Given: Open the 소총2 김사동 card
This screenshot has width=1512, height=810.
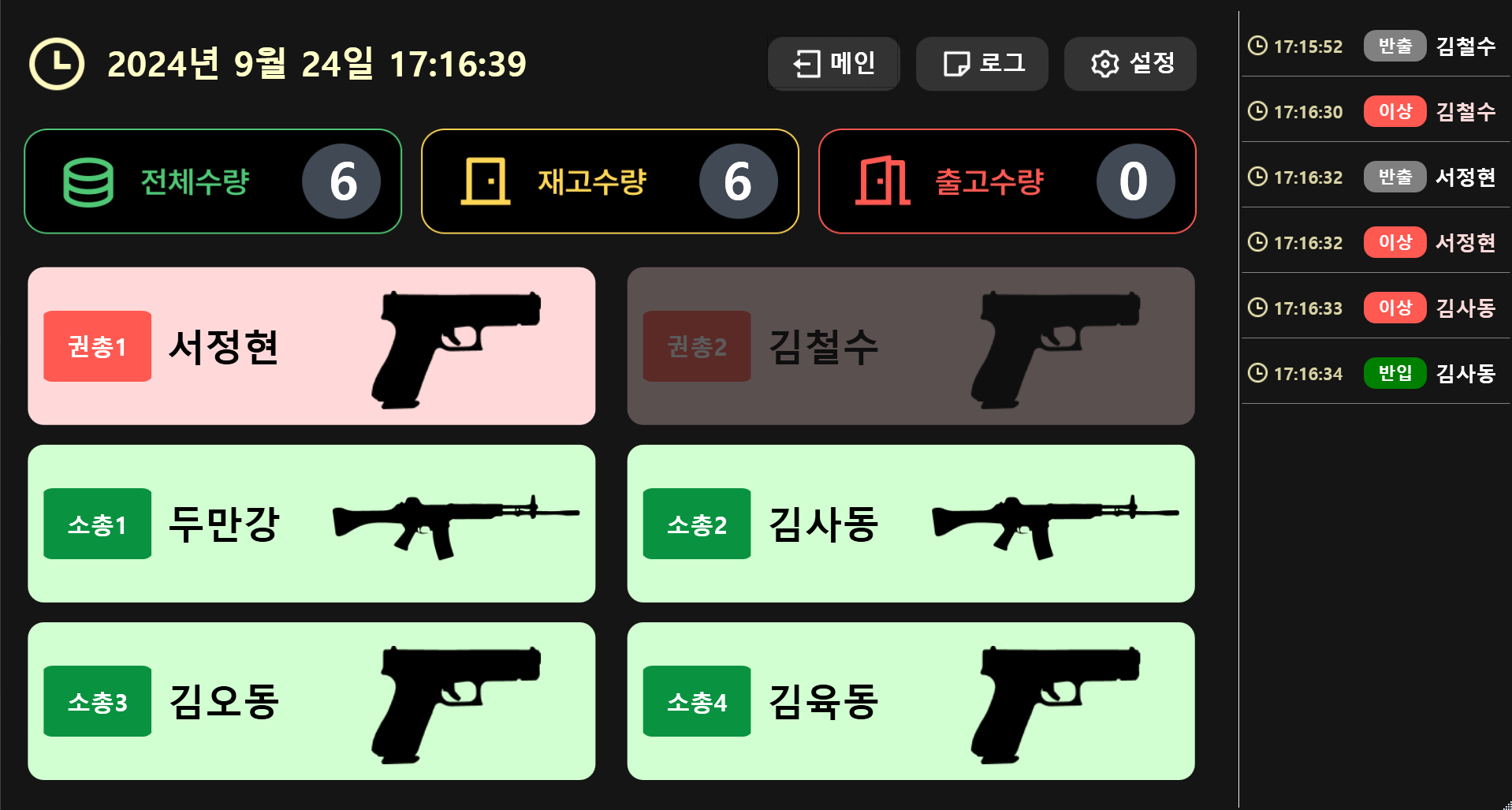Looking at the screenshot, I should click(911, 524).
